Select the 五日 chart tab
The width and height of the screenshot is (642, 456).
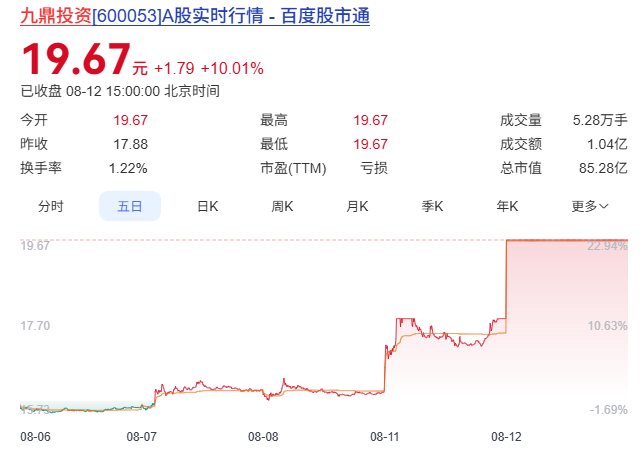[x=130, y=206]
